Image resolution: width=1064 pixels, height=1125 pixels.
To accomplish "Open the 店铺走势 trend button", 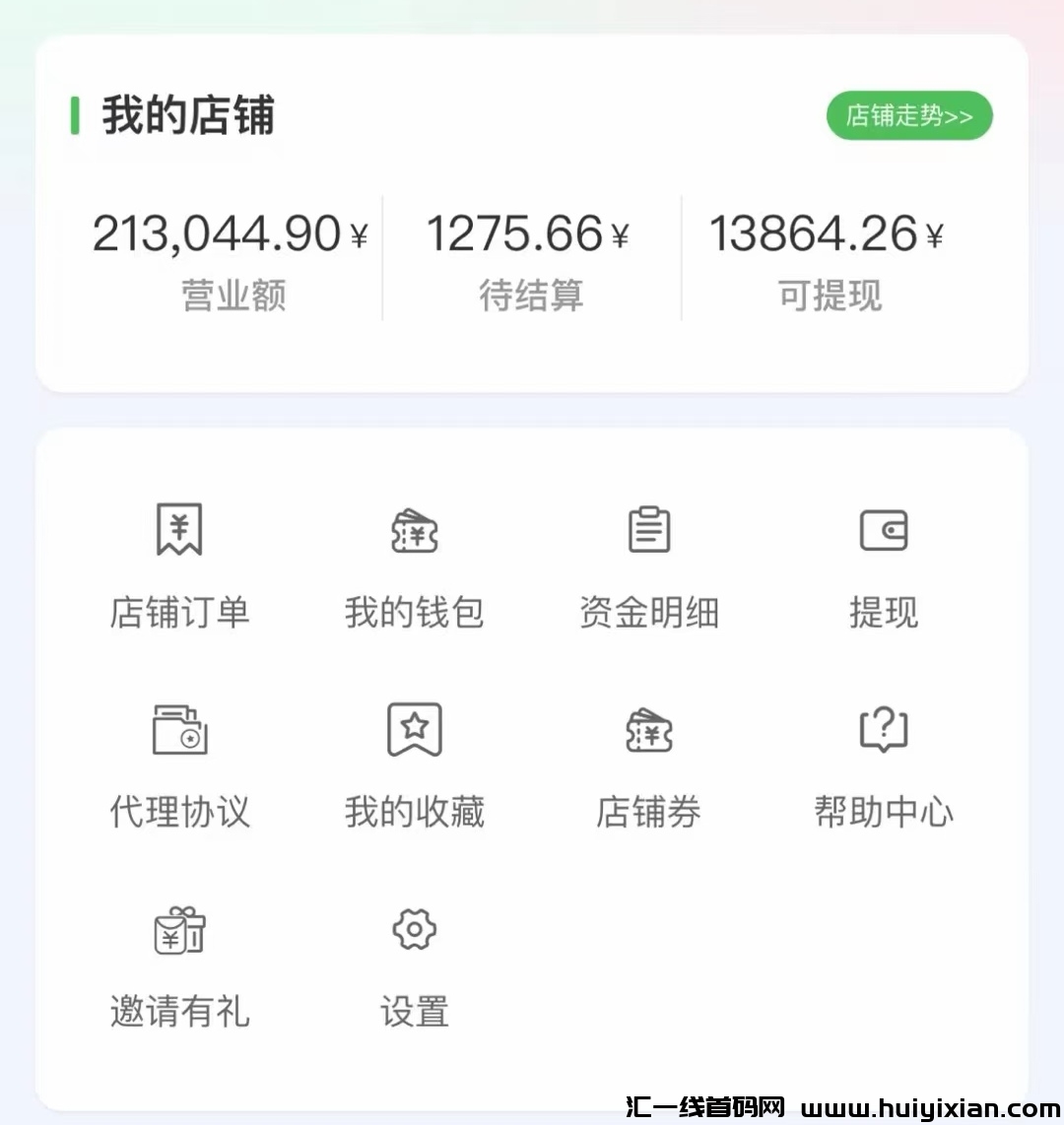I will coord(908,116).
